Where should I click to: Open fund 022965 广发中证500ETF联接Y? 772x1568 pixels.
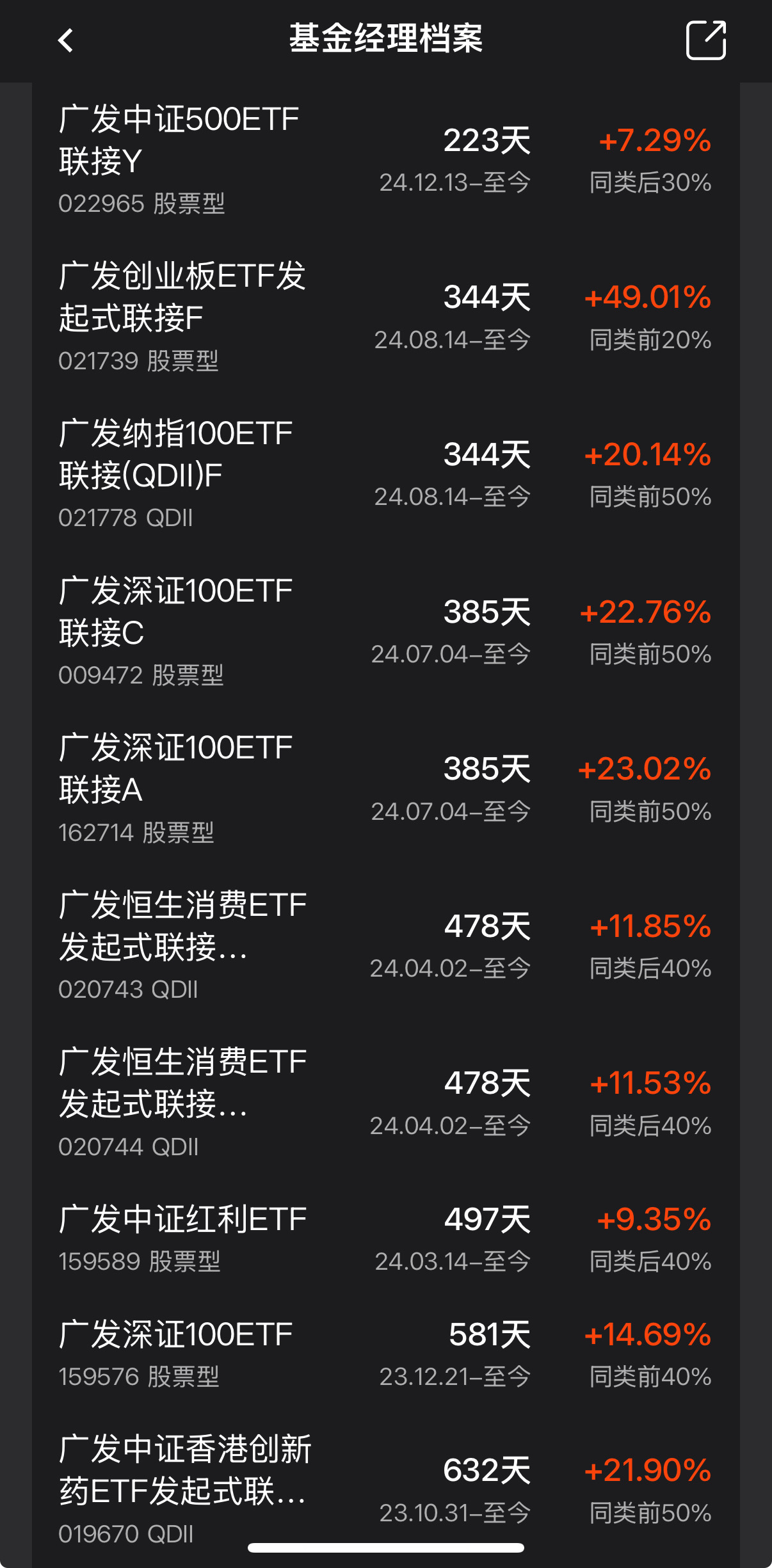pyautogui.click(x=386, y=161)
